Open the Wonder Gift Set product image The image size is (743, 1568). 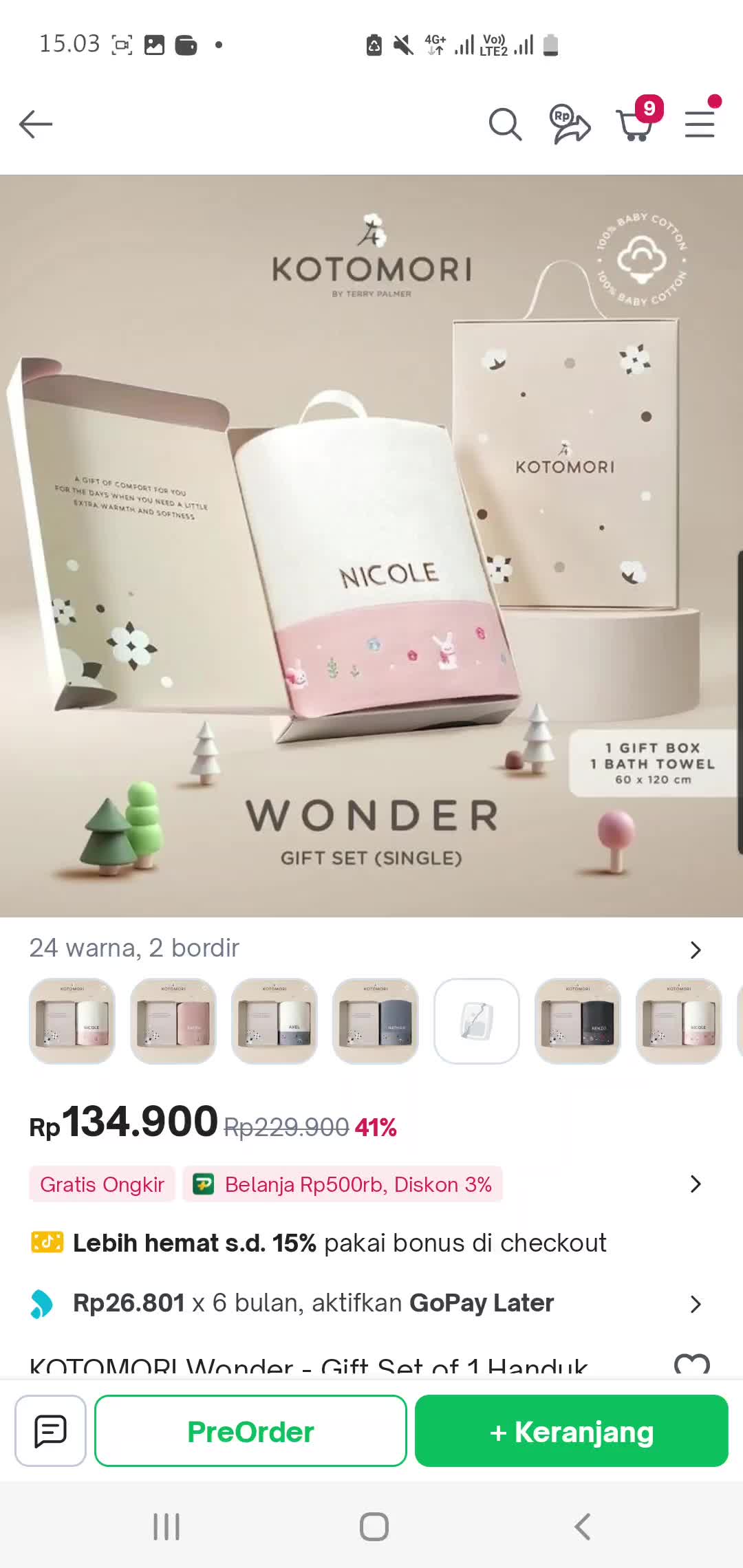click(x=371, y=545)
